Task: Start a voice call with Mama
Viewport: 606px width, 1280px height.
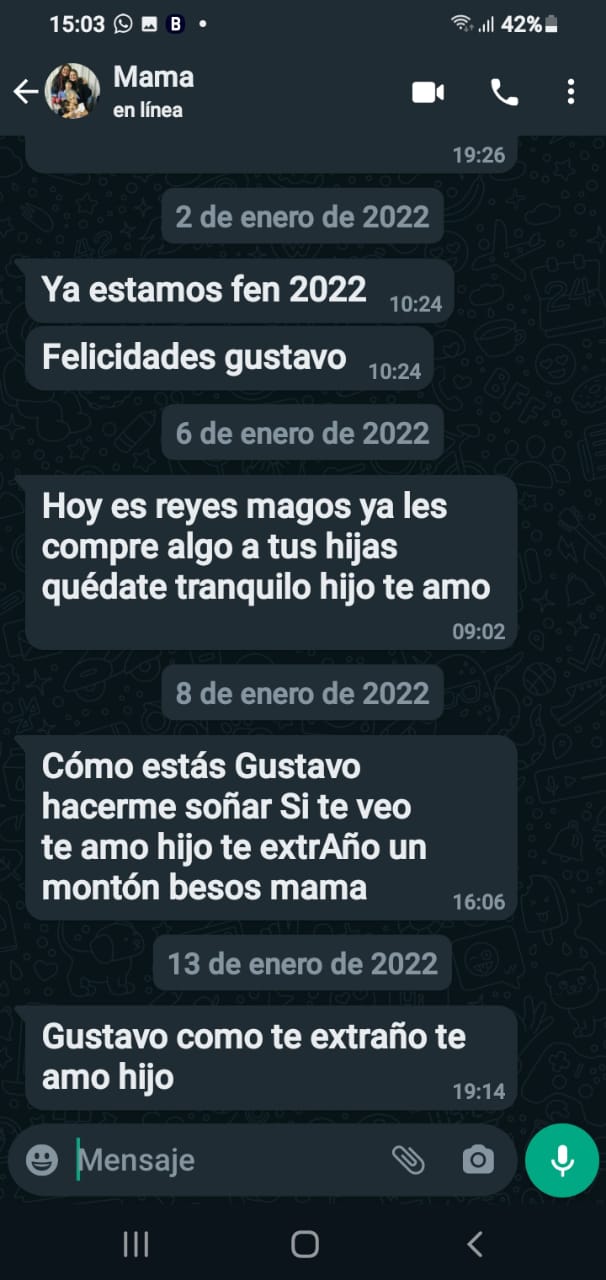Action: click(504, 93)
